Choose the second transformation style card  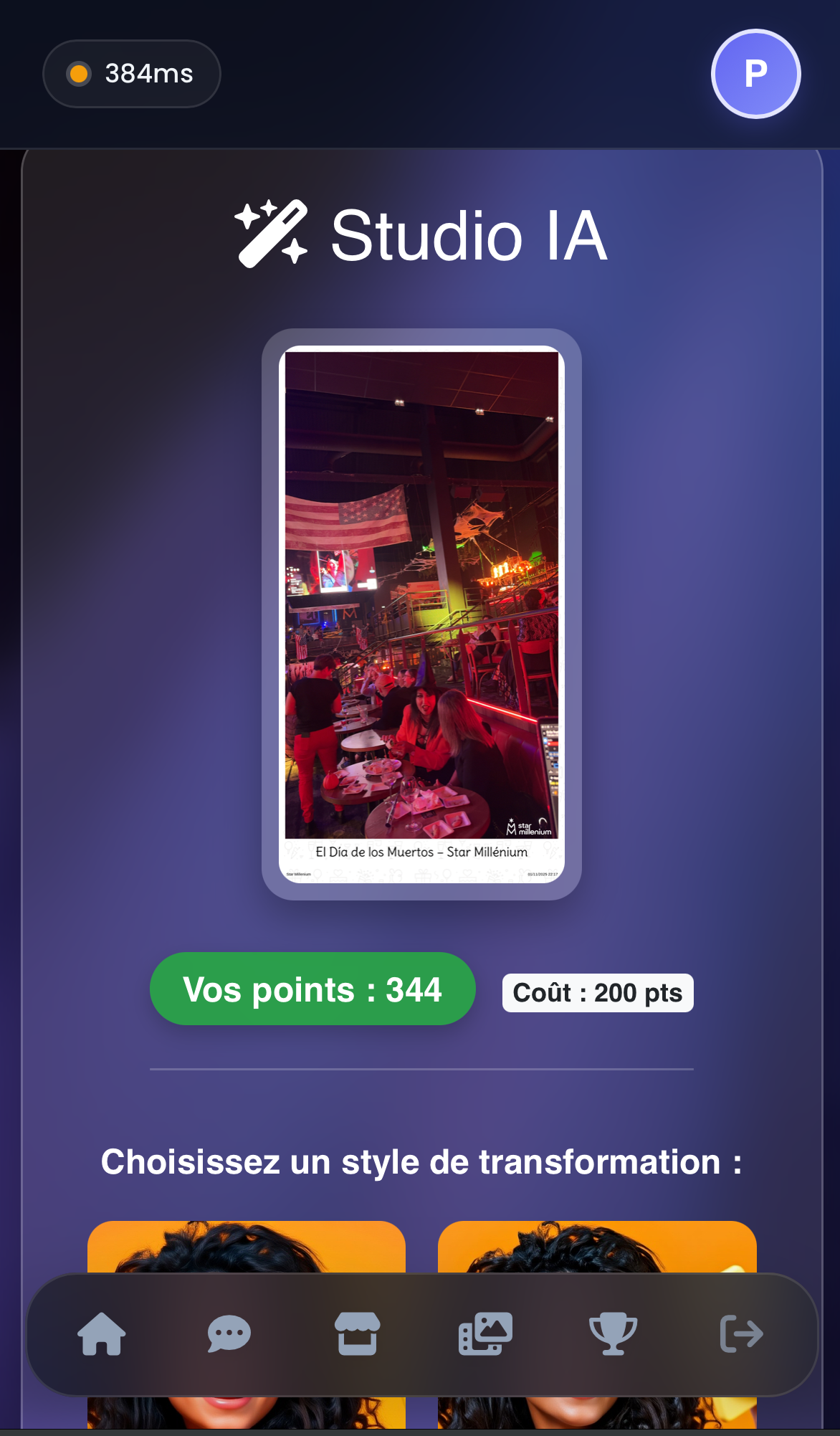(x=597, y=1247)
